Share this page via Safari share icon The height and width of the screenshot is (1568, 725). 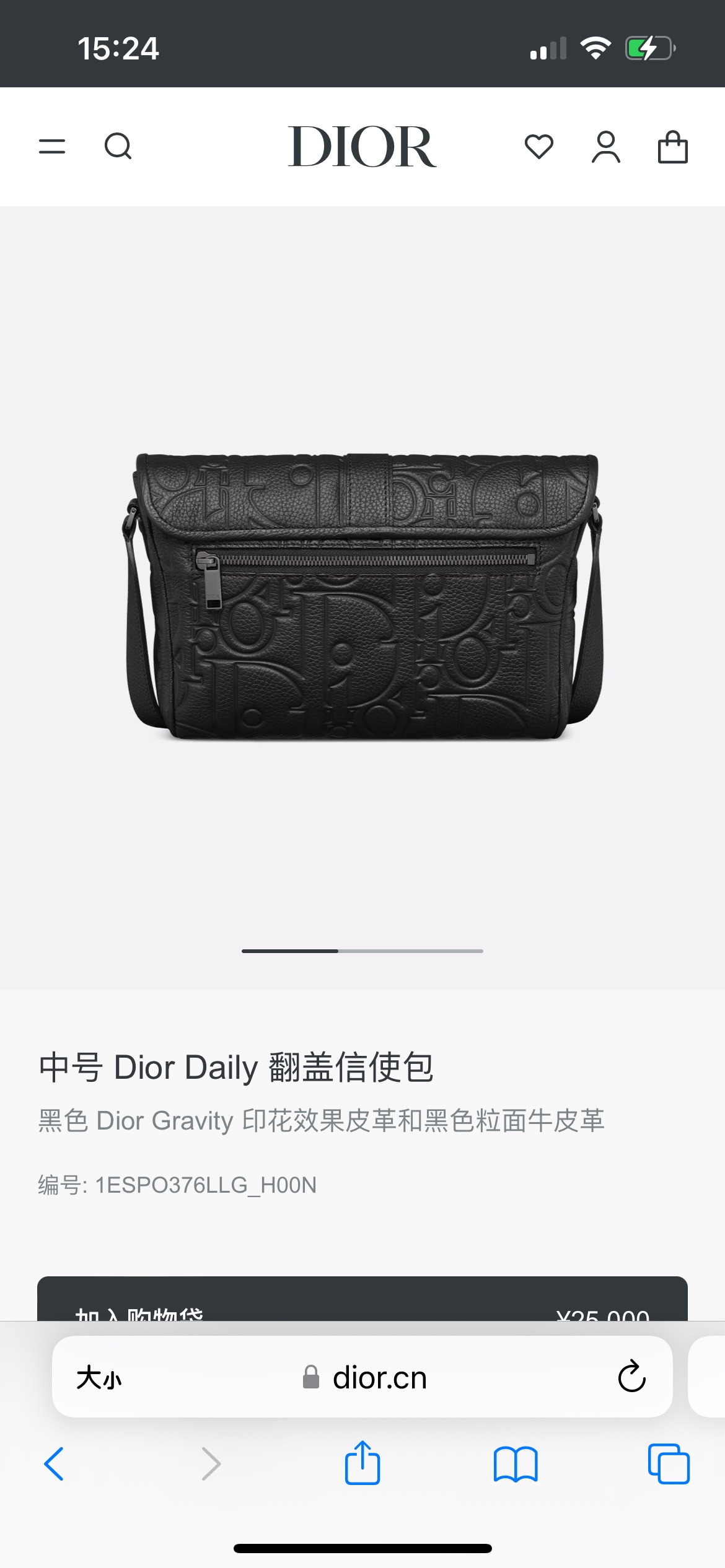point(362,1462)
